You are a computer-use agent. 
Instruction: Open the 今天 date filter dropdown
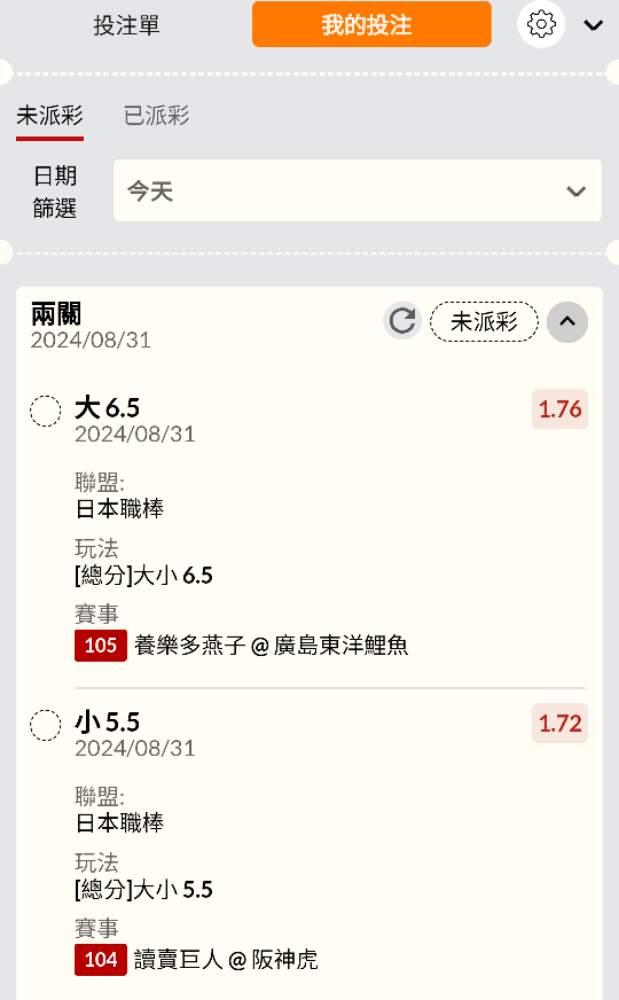[357, 191]
